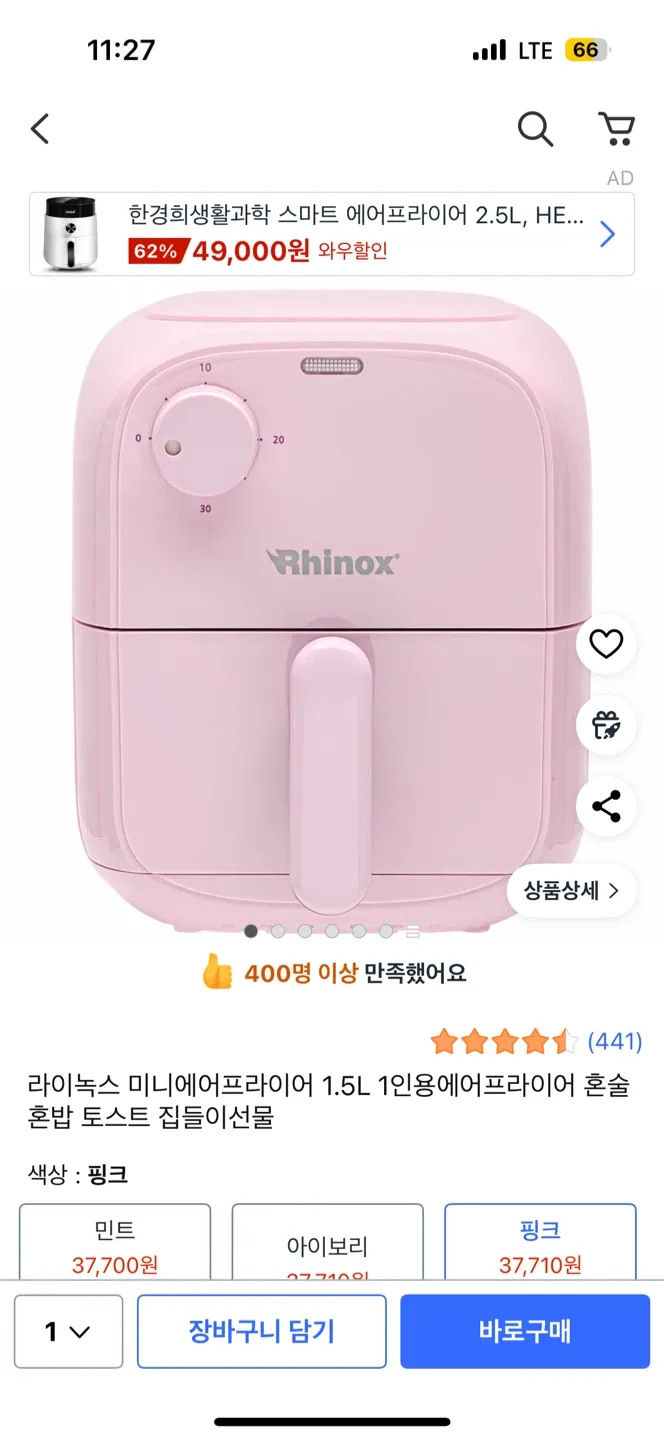Open the search magnifier icon
Viewport: 664px width, 1440px height.
535,129
